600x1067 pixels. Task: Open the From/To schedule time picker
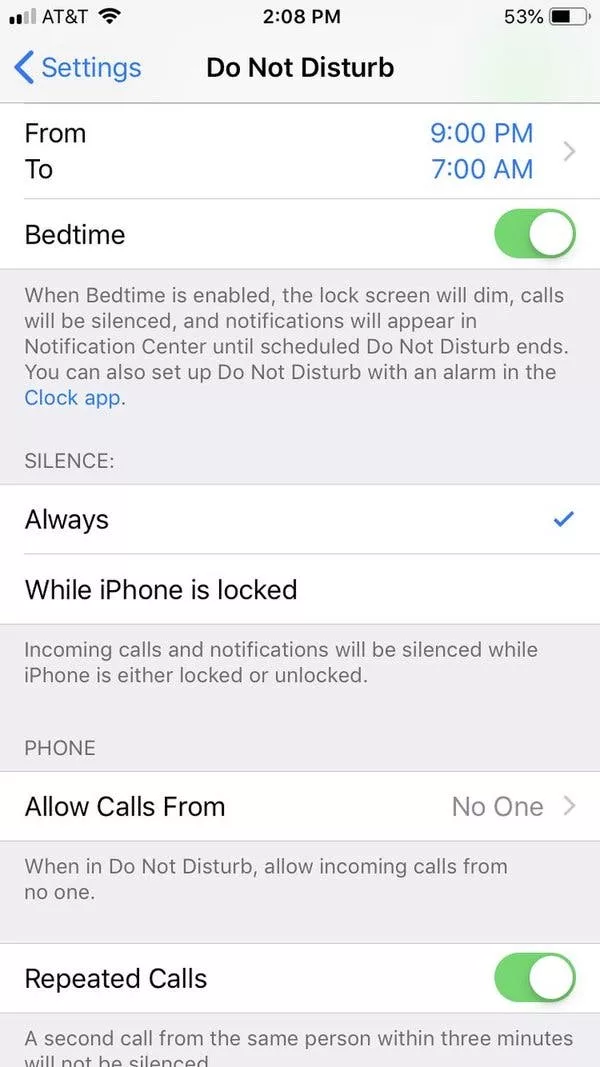[x=300, y=151]
